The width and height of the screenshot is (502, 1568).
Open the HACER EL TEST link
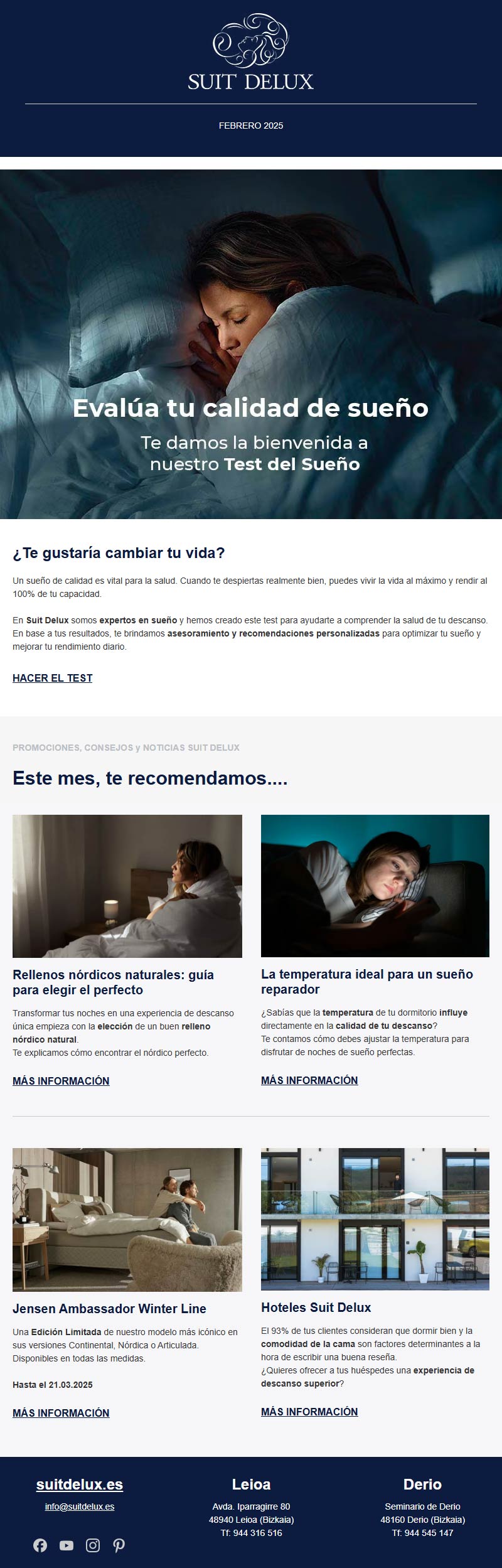click(x=52, y=678)
